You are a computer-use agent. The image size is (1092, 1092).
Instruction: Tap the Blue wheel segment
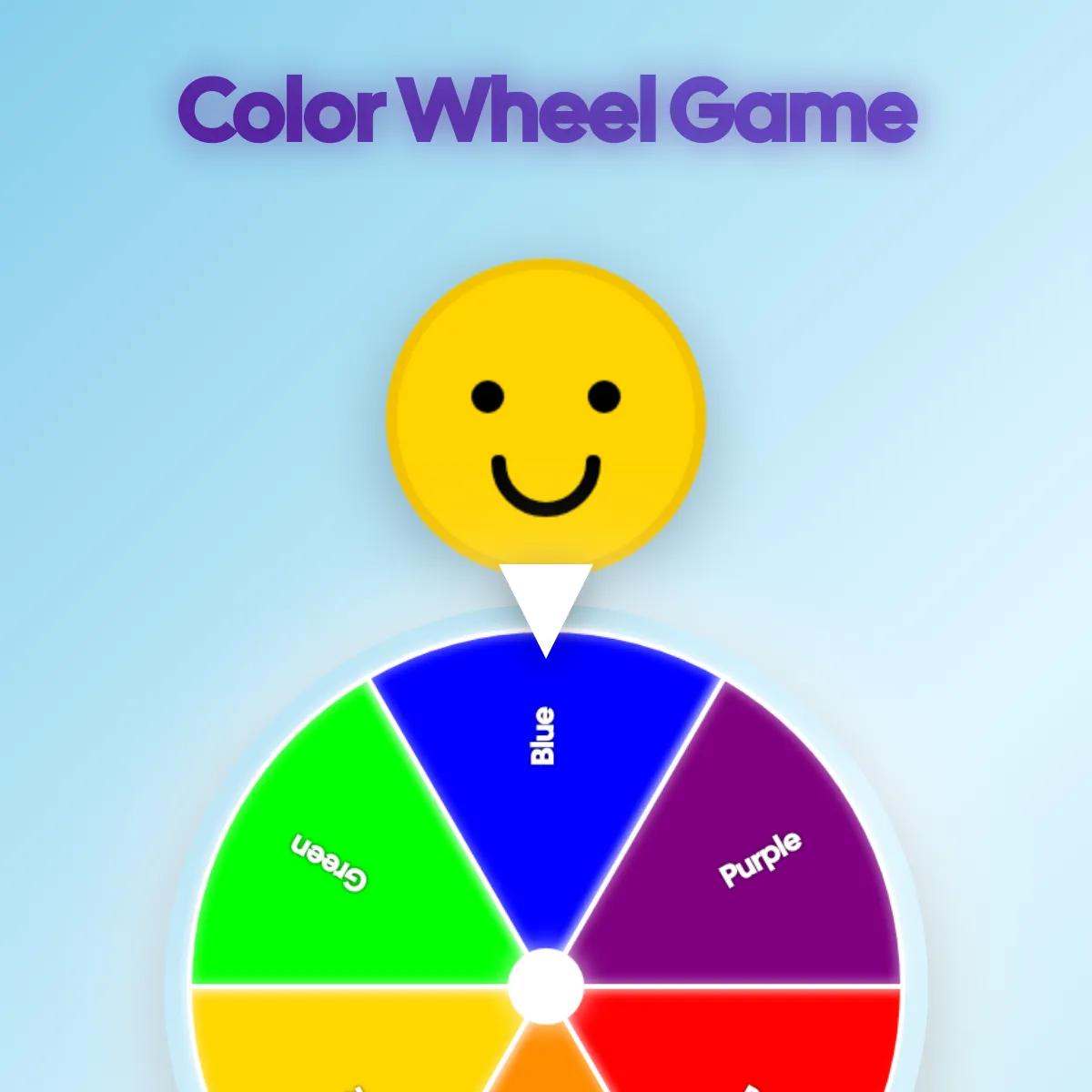[x=546, y=755]
